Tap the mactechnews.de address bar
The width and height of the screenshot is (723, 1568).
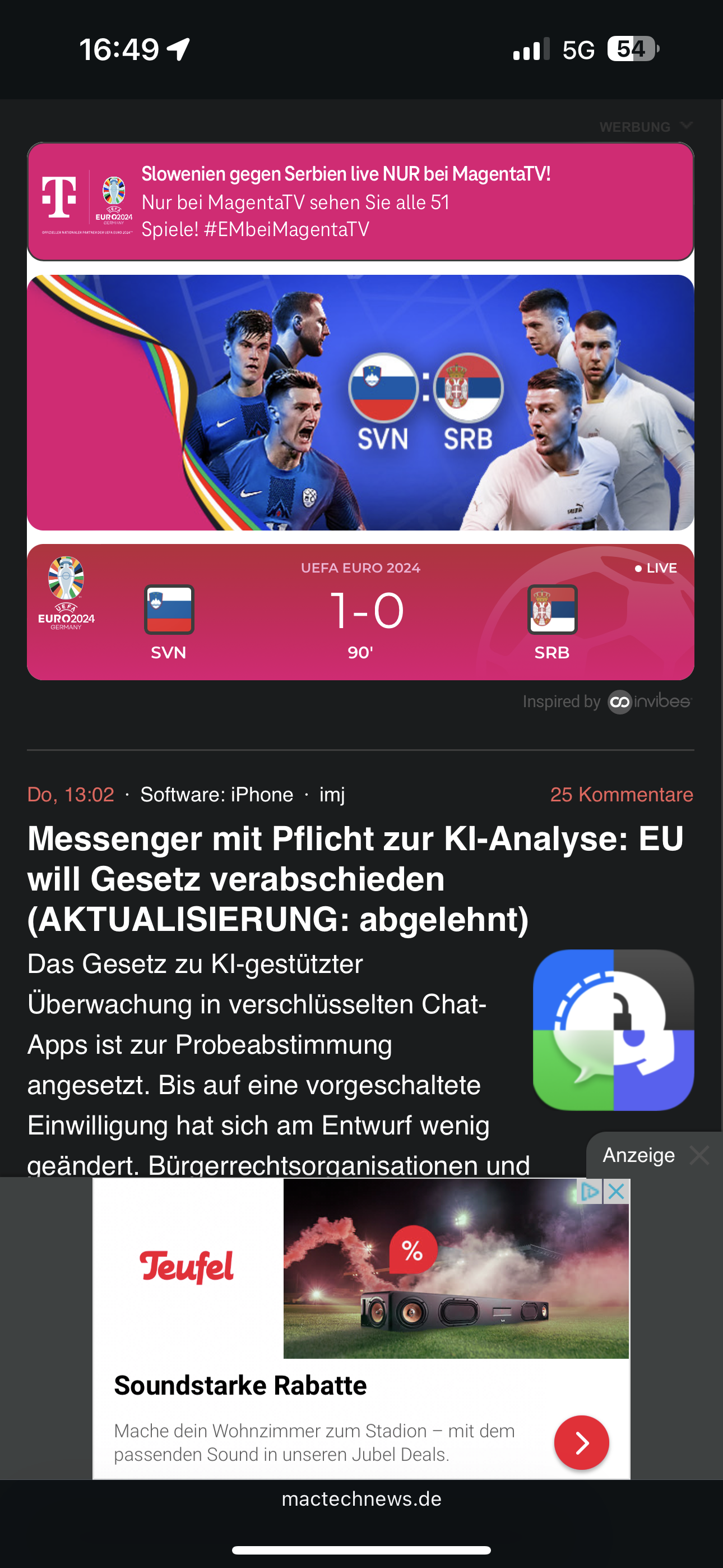[x=361, y=1498]
